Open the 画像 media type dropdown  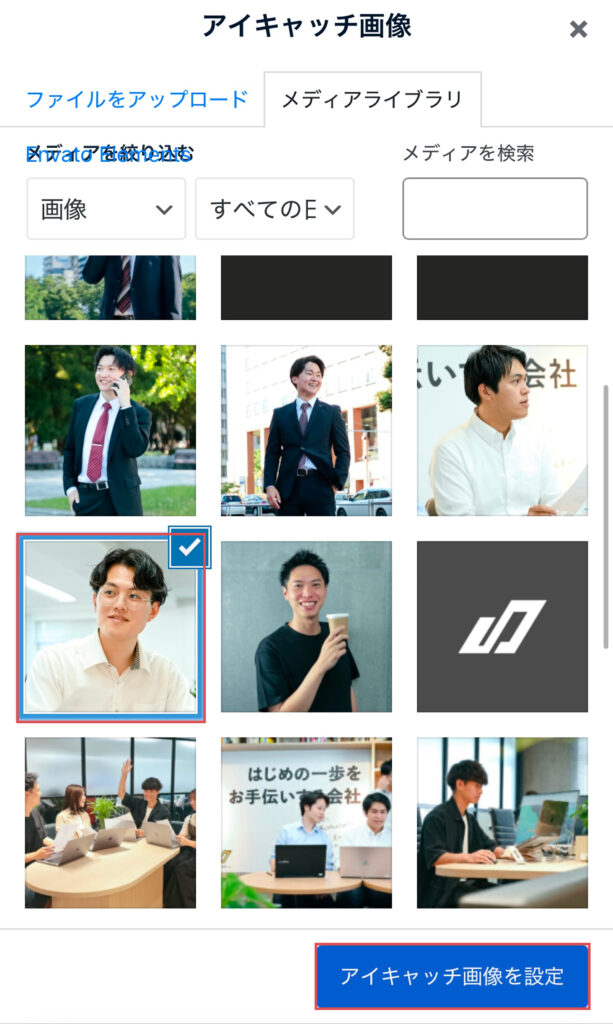(x=106, y=209)
